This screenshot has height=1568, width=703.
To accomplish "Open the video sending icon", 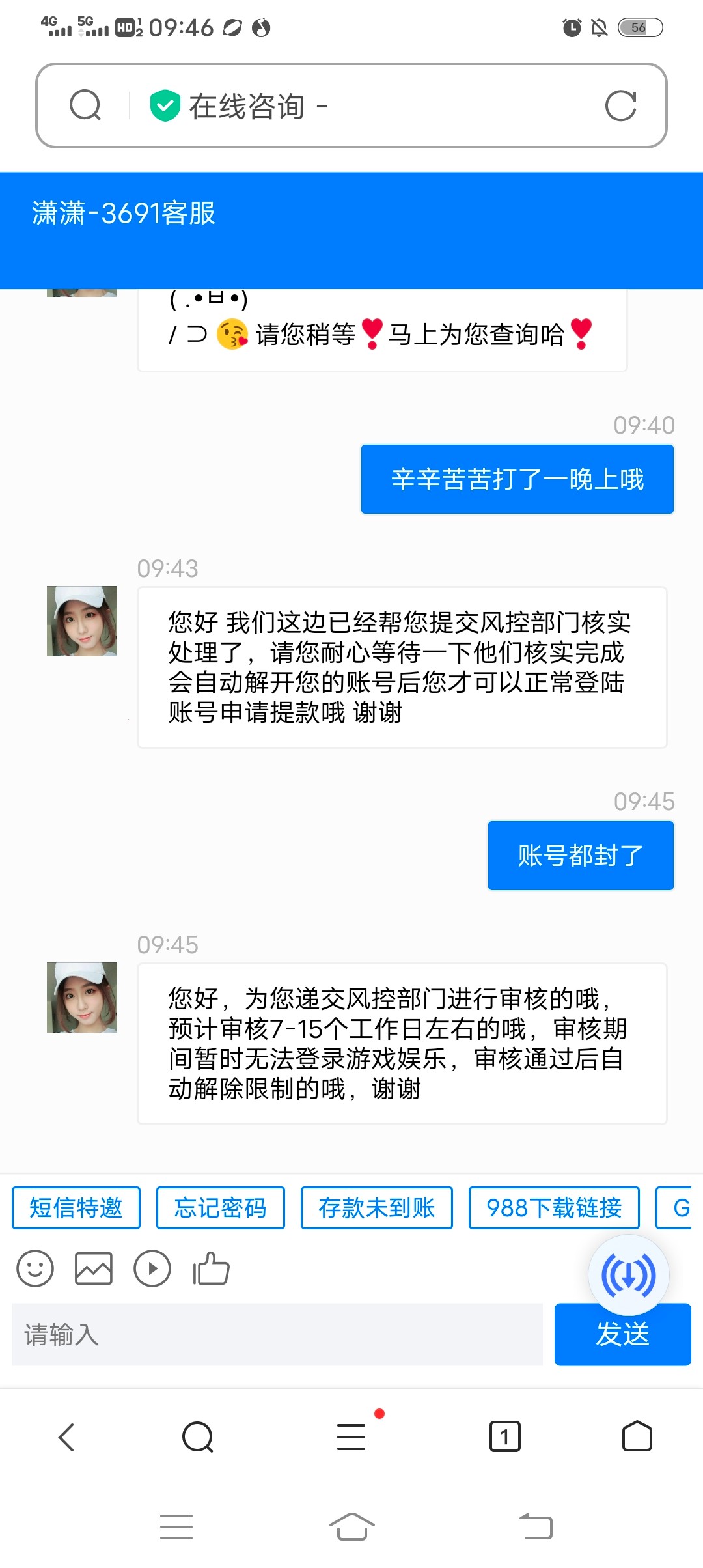I will [152, 1268].
